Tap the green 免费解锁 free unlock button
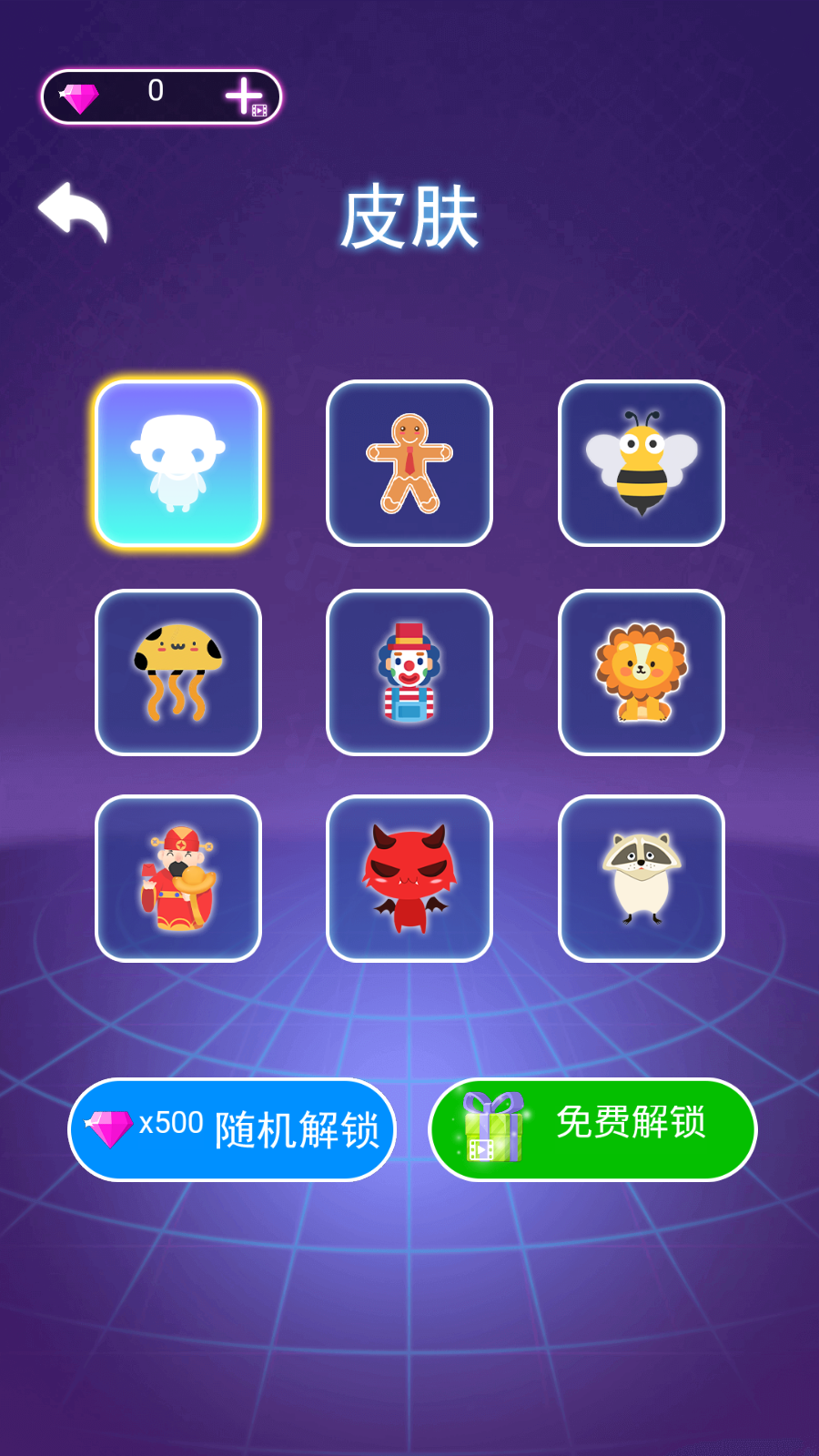Screen dimensions: 819x1456 point(592,1129)
